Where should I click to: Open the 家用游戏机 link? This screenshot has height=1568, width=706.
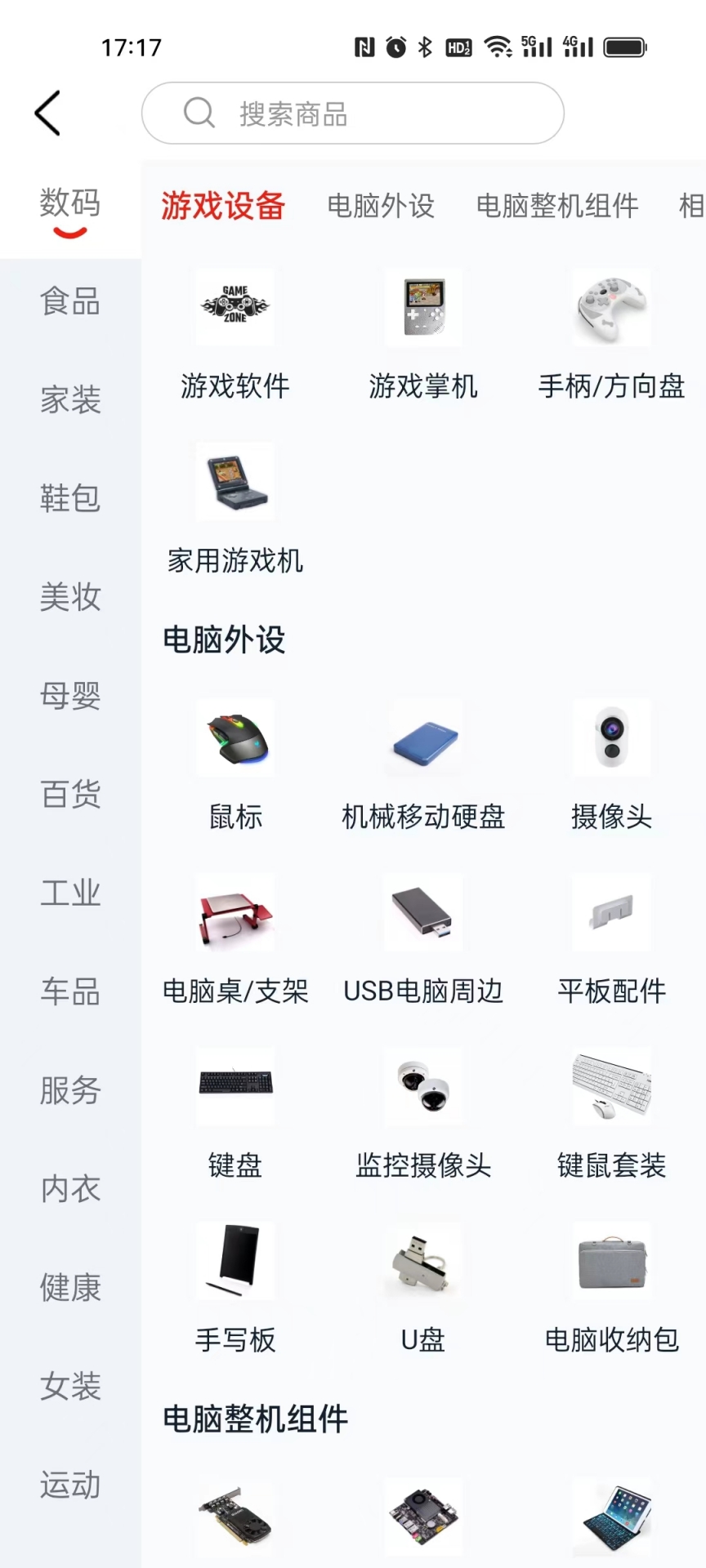(x=235, y=482)
